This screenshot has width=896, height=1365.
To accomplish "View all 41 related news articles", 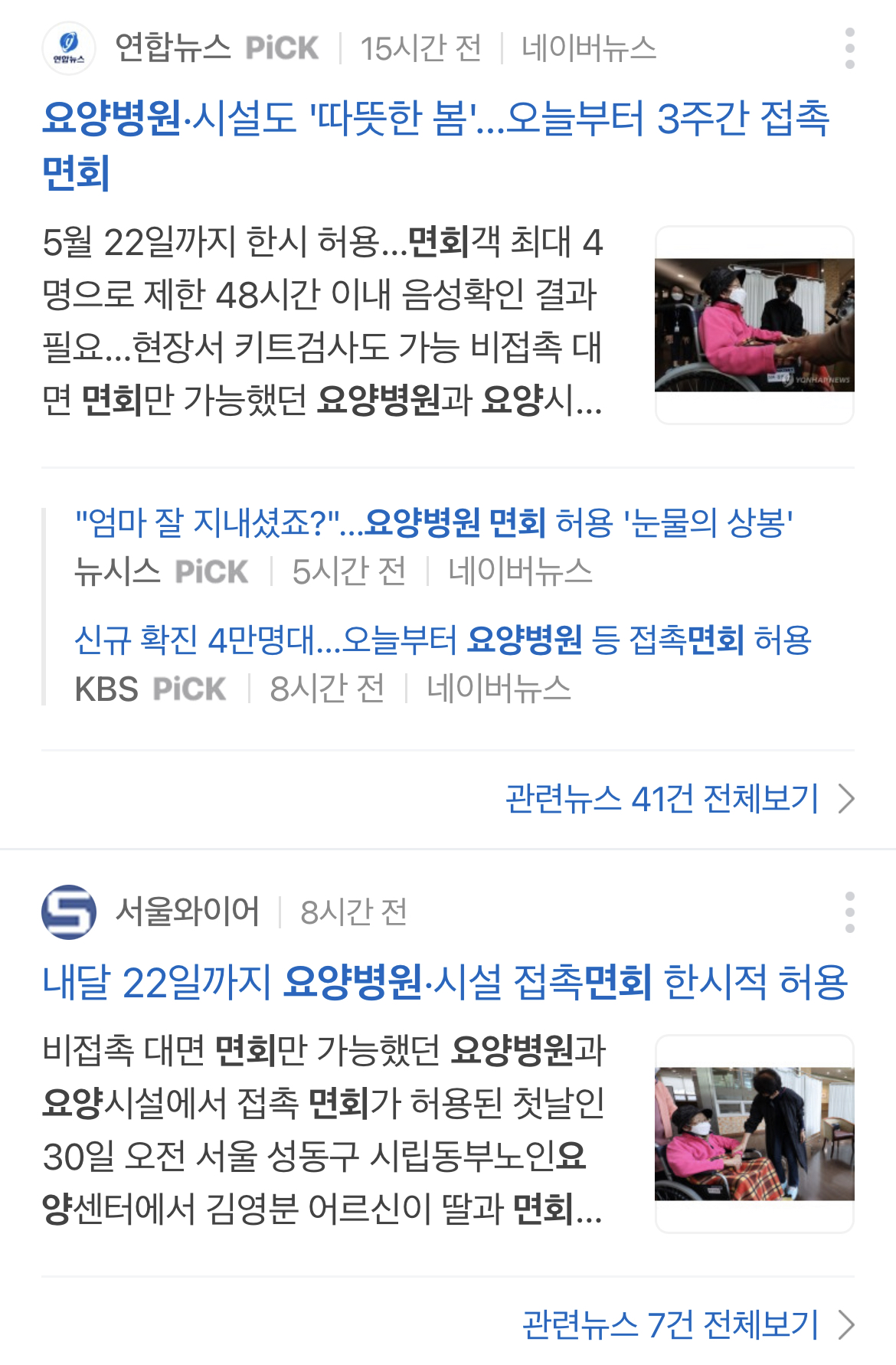I will click(680, 799).
